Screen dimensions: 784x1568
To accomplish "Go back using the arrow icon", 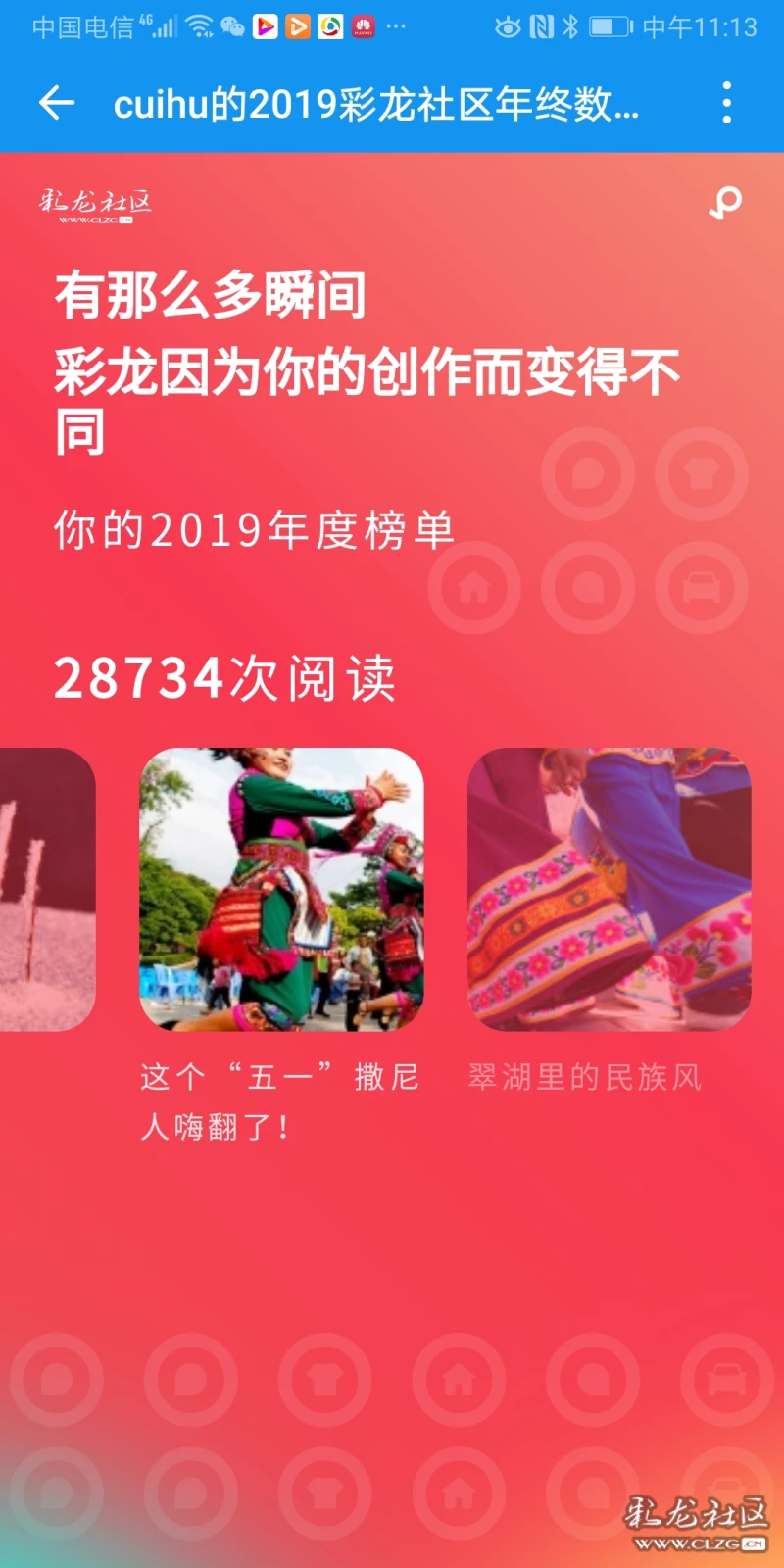I will coord(57,102).
